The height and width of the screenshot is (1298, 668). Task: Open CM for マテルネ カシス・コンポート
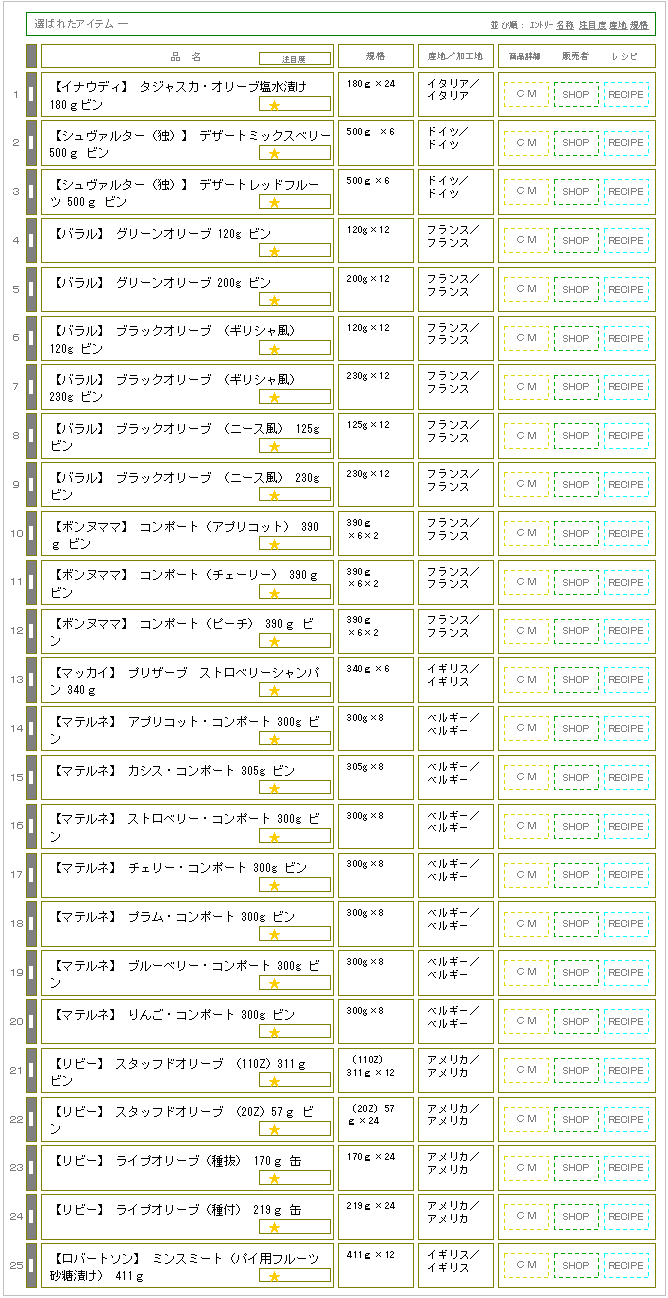coord(526,778)
